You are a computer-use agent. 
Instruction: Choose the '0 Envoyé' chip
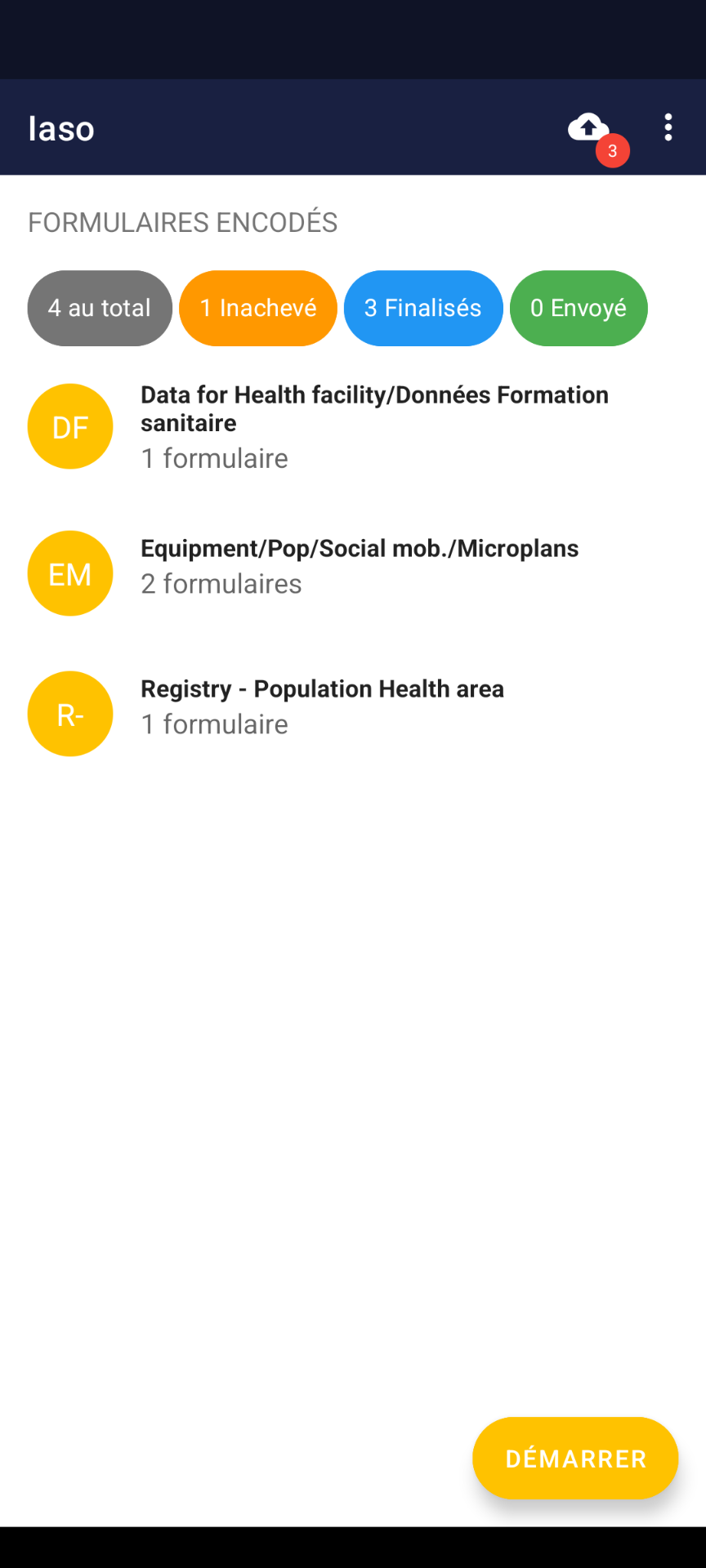pyautogui.click(x=579, y=308)
